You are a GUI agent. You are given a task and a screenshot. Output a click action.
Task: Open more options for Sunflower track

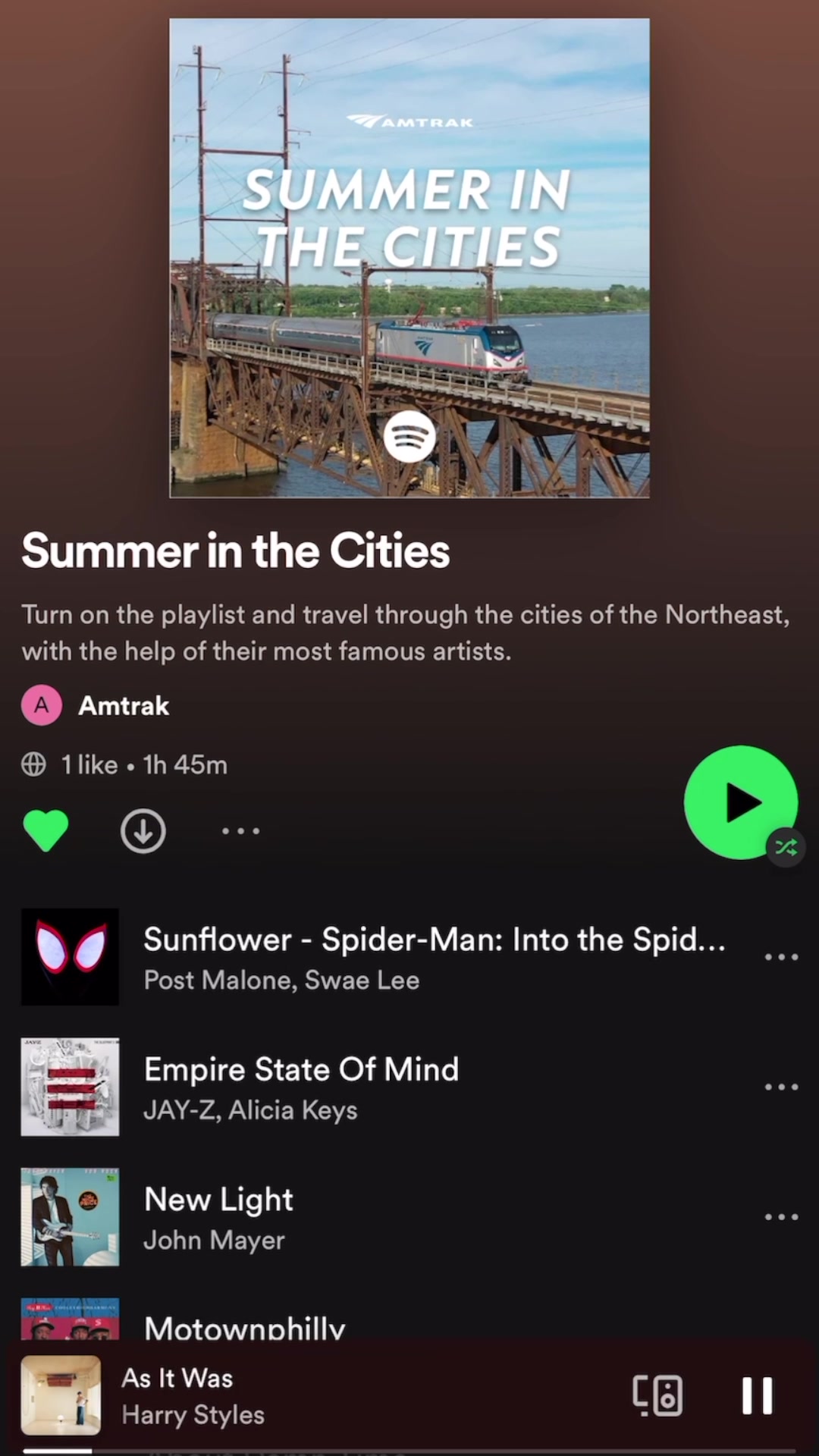(781, 957)
